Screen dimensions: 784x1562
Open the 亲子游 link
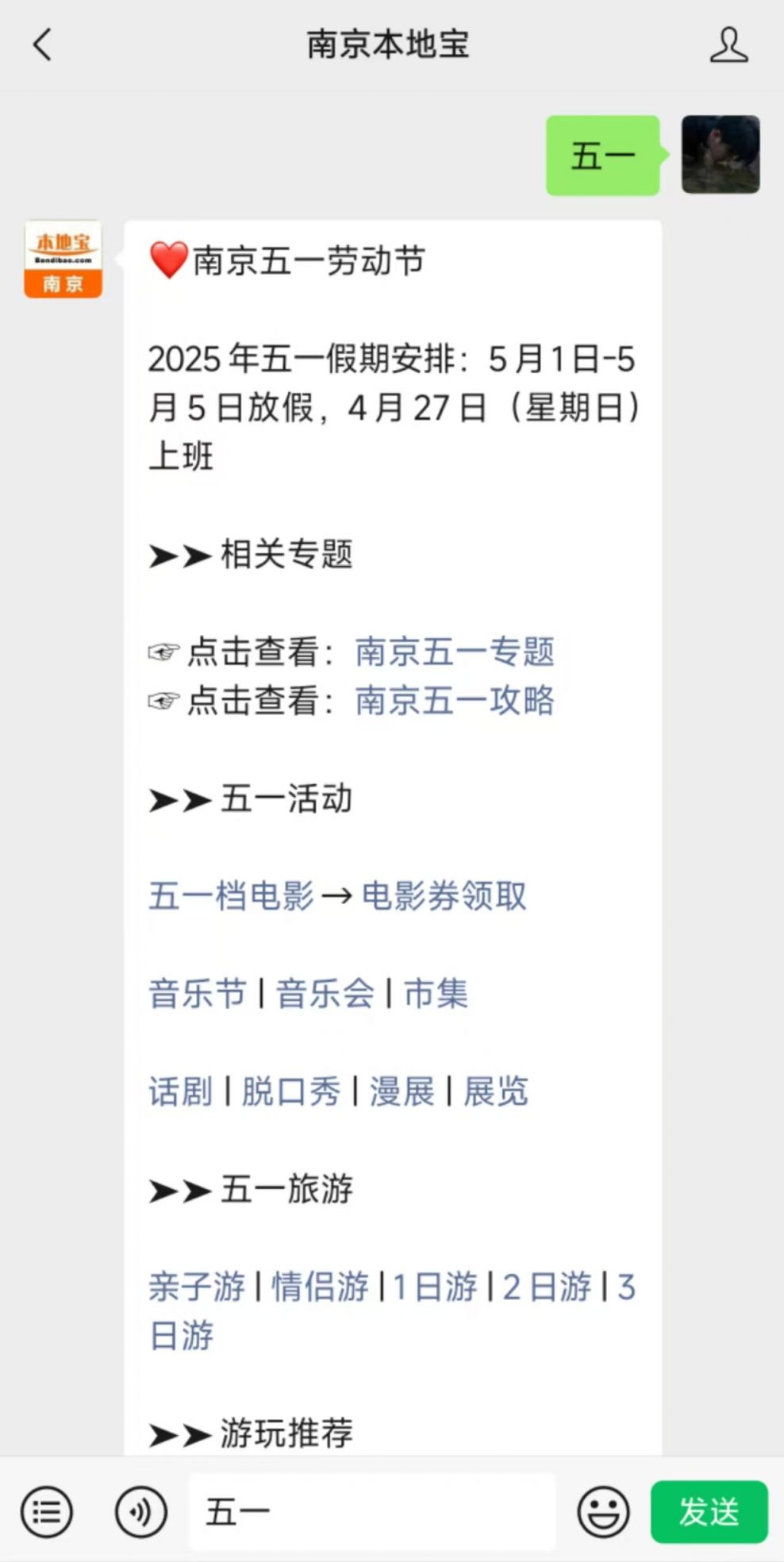[198, 1287]
